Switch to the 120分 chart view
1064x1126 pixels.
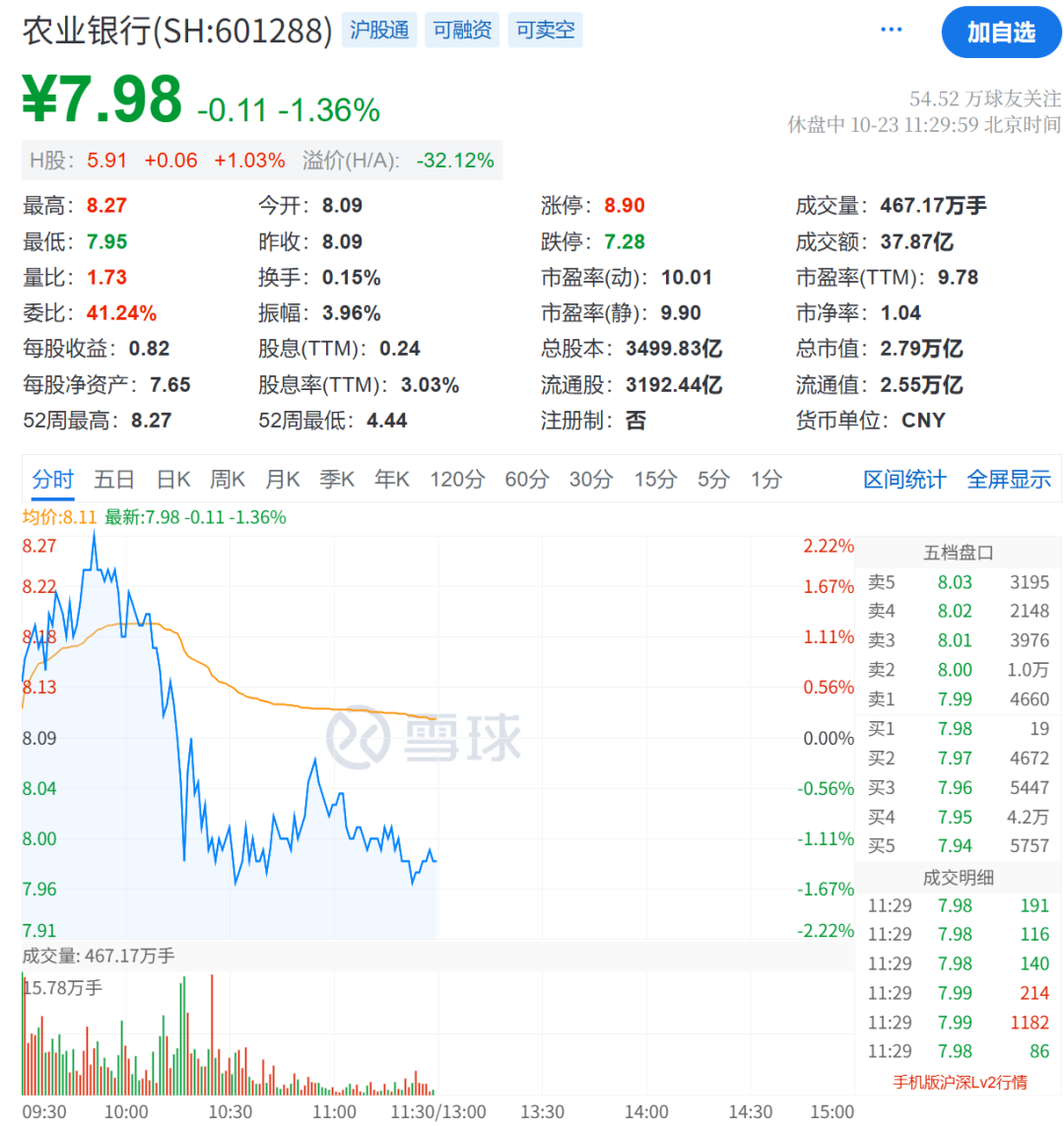457,479
